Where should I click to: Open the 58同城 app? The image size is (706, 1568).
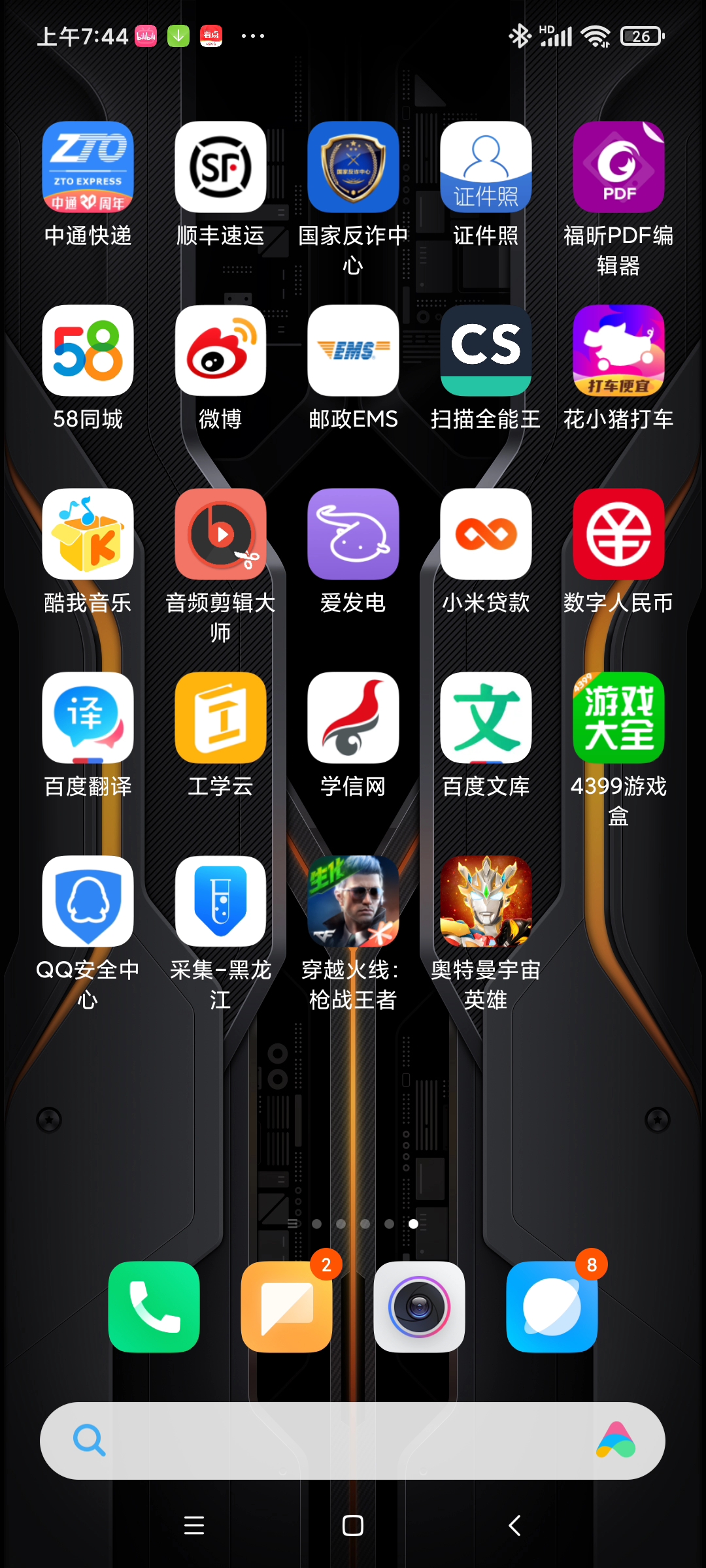pos(88,351)
